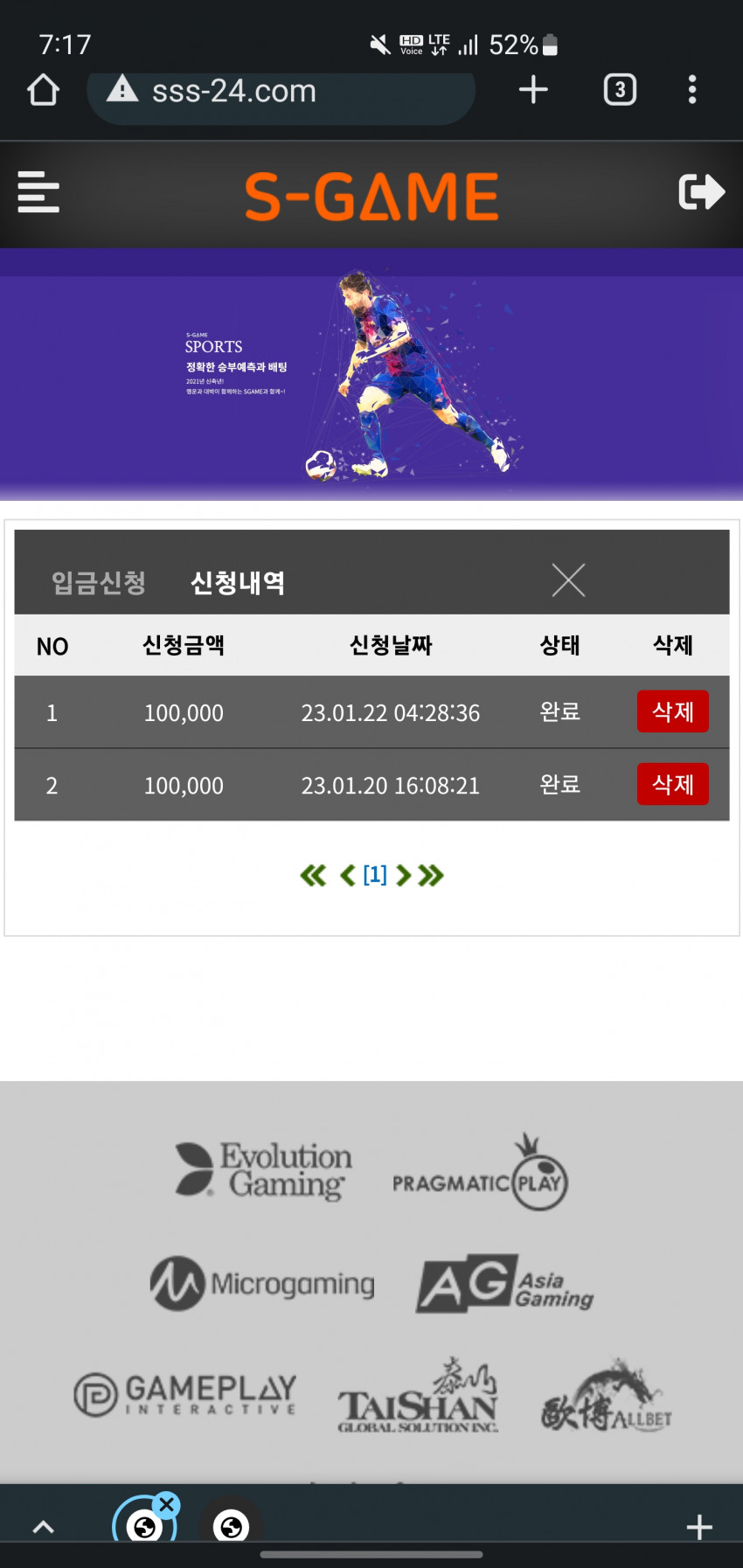Open the hamburger menu
The height and width of the screenshot is (1568, 743).
38,192
